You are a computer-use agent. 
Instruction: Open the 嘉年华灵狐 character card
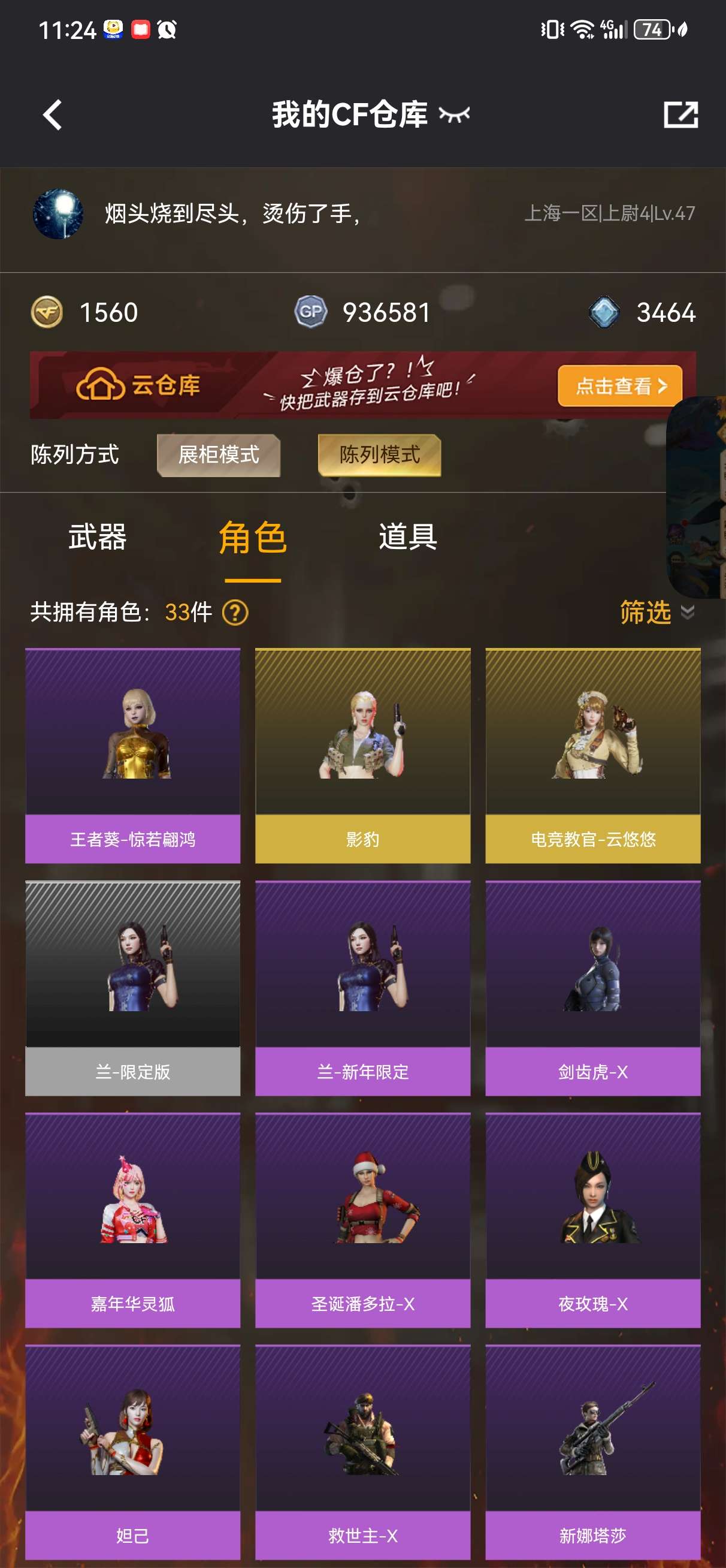(132, 1219)
